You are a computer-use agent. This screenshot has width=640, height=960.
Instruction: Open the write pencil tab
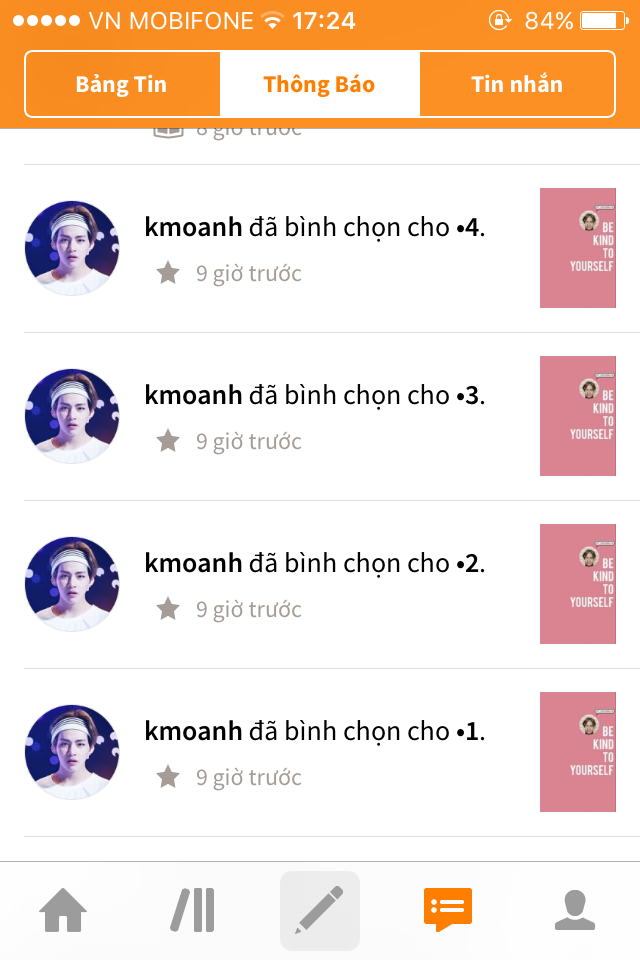coord(320,910)
